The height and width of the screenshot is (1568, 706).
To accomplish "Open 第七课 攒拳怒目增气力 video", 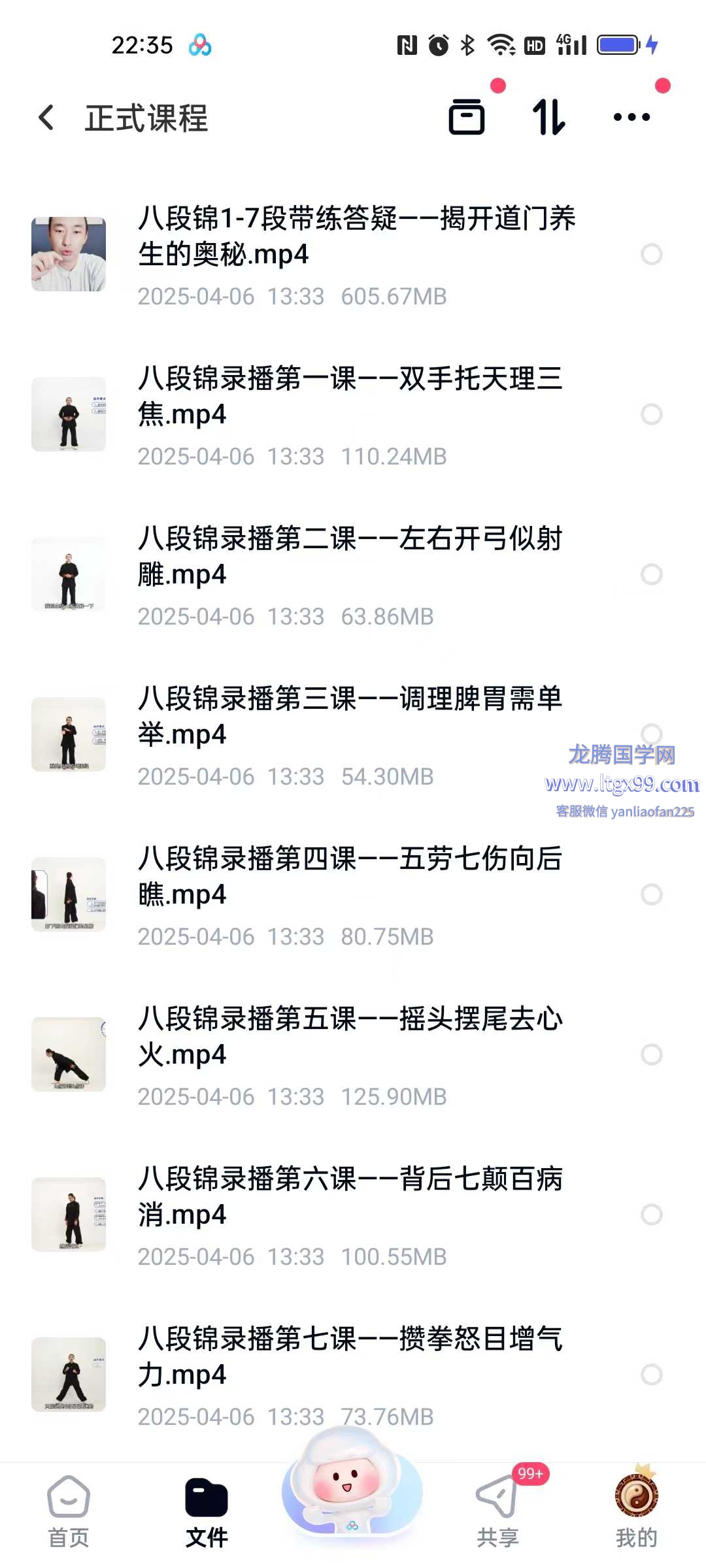I will (x=350, y=1356).
